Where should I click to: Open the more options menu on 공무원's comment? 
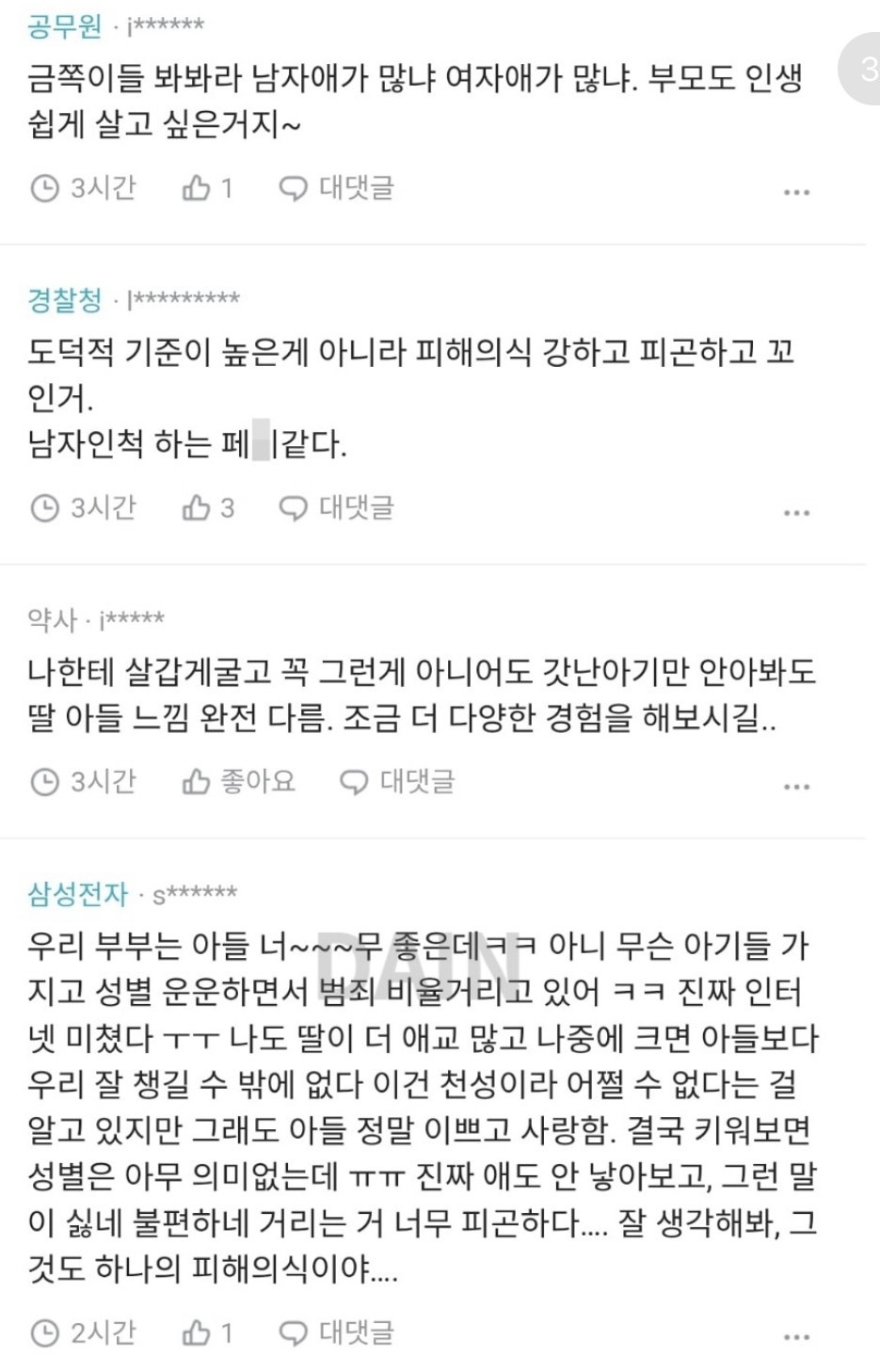[796, 191]
